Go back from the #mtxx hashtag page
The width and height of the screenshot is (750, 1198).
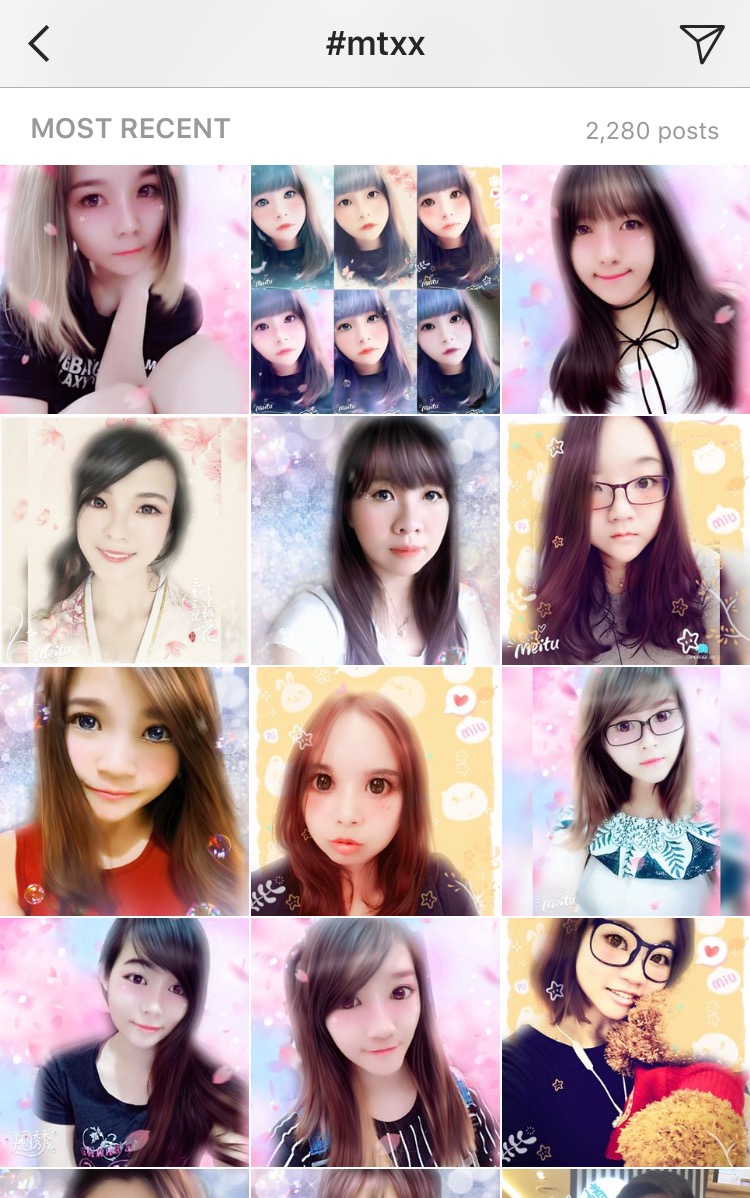click(39, 44)
